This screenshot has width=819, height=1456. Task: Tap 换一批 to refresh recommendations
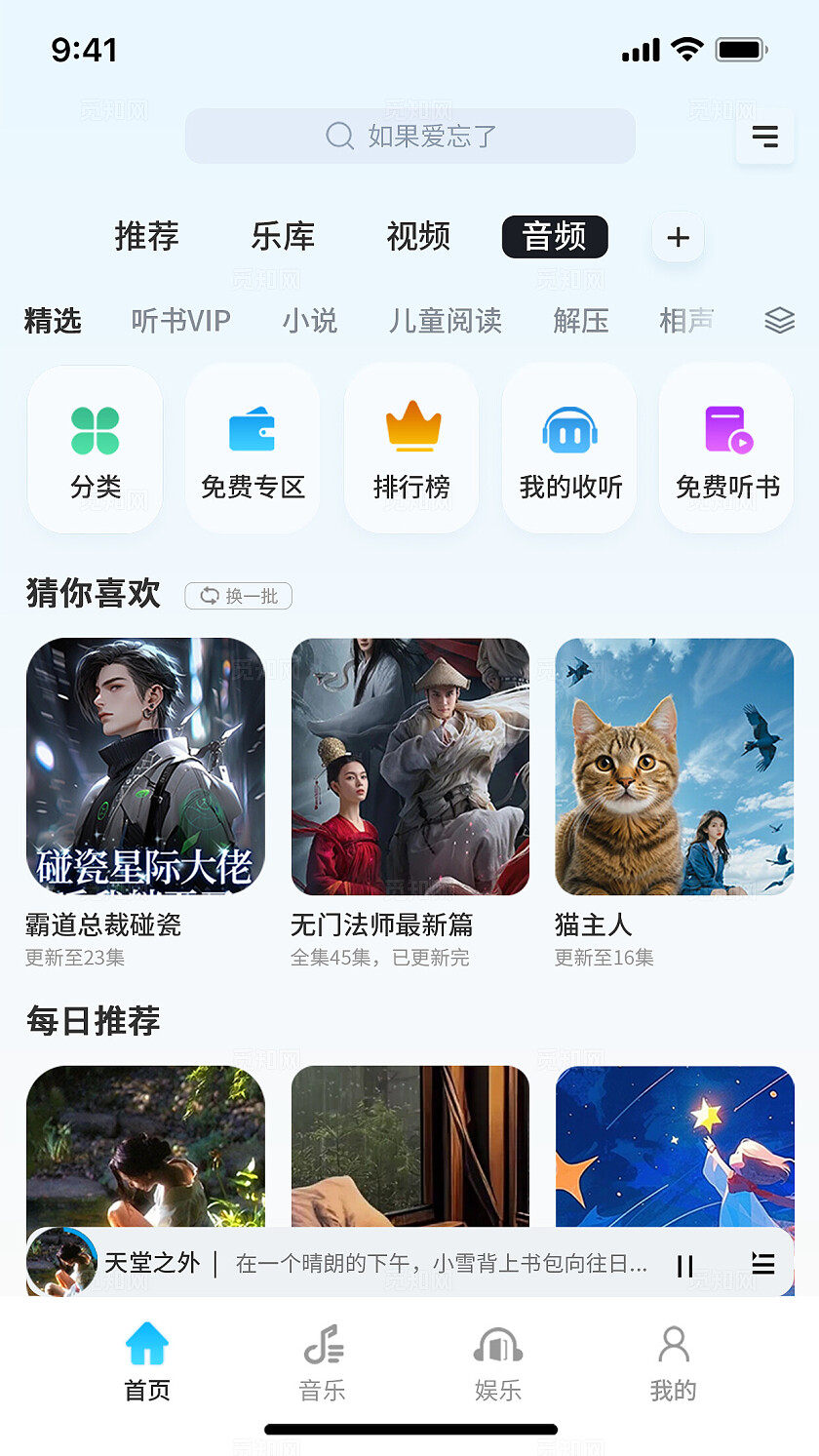pos(238,595)
